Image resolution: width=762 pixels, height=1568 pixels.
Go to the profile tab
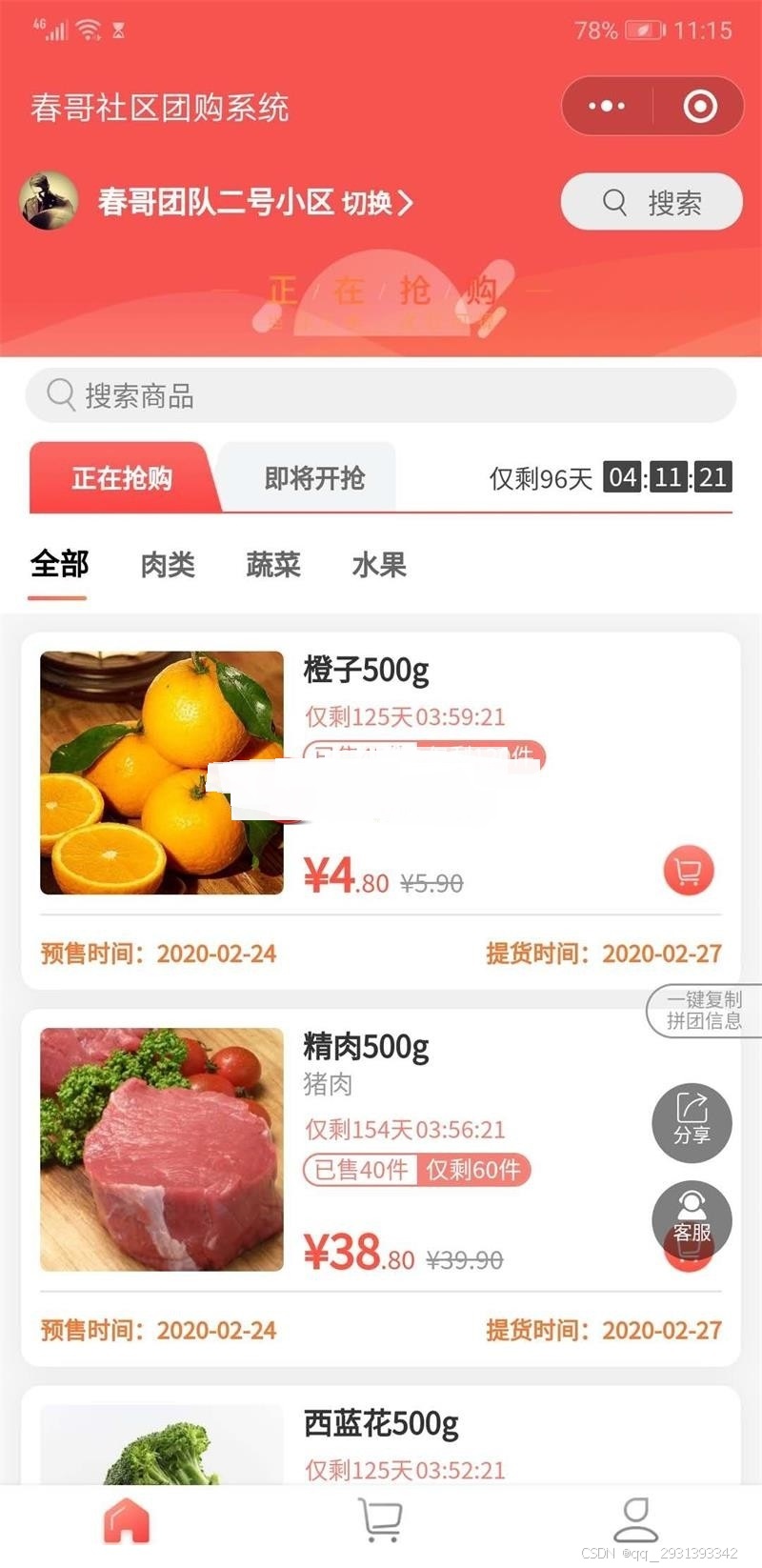[x=635, y=1519]
